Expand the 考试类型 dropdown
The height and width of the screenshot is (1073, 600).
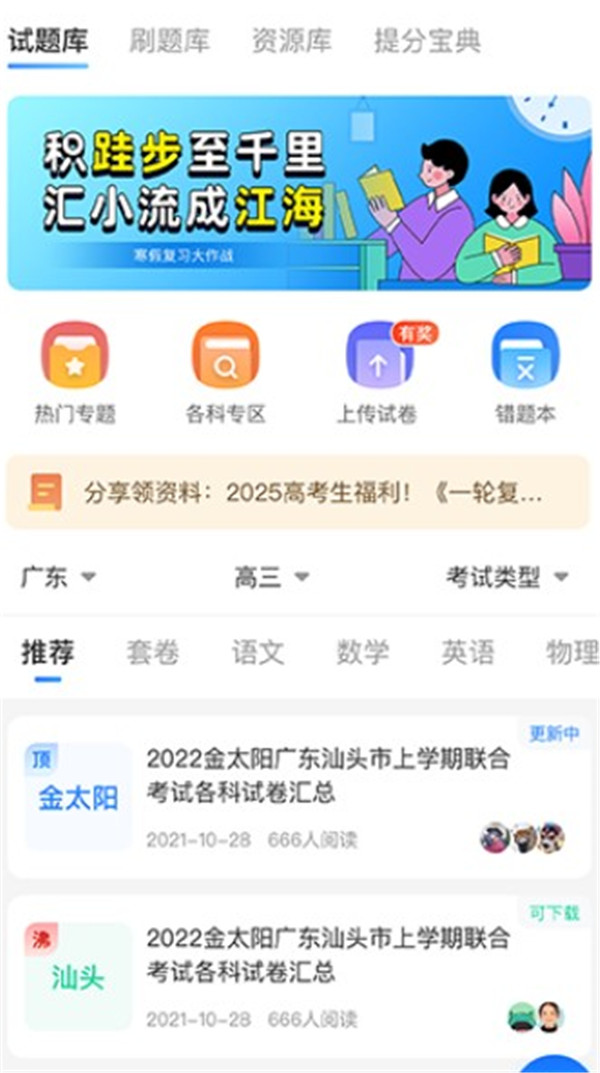pyautogui.click(x=506, y=577)
